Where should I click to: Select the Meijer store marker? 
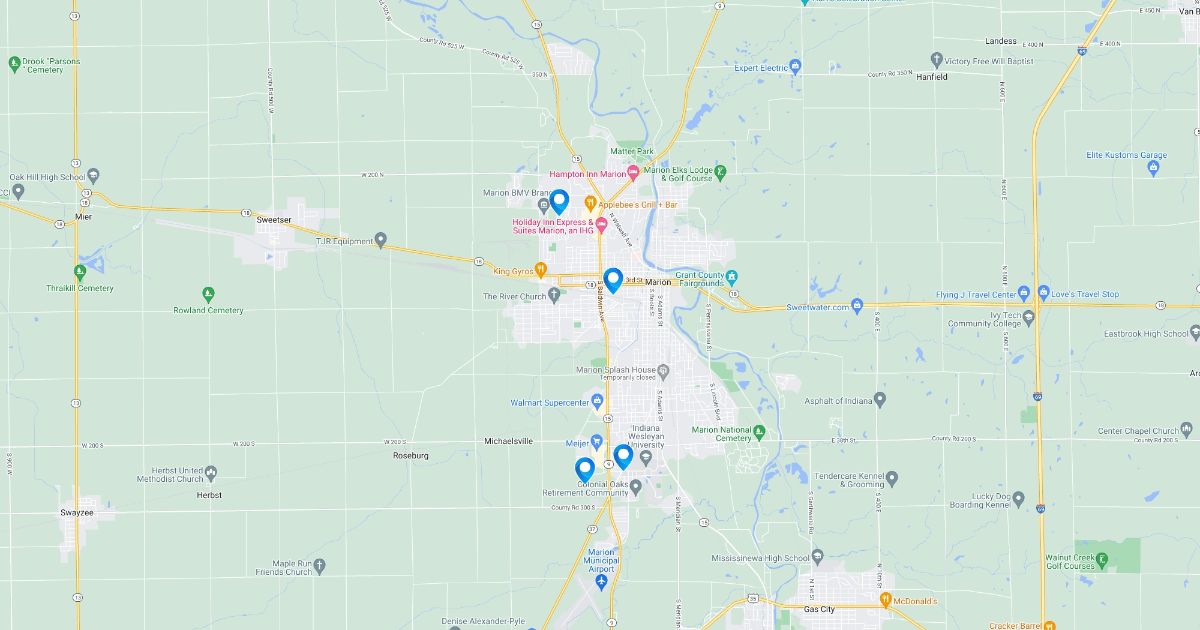[x=597, y=441]
